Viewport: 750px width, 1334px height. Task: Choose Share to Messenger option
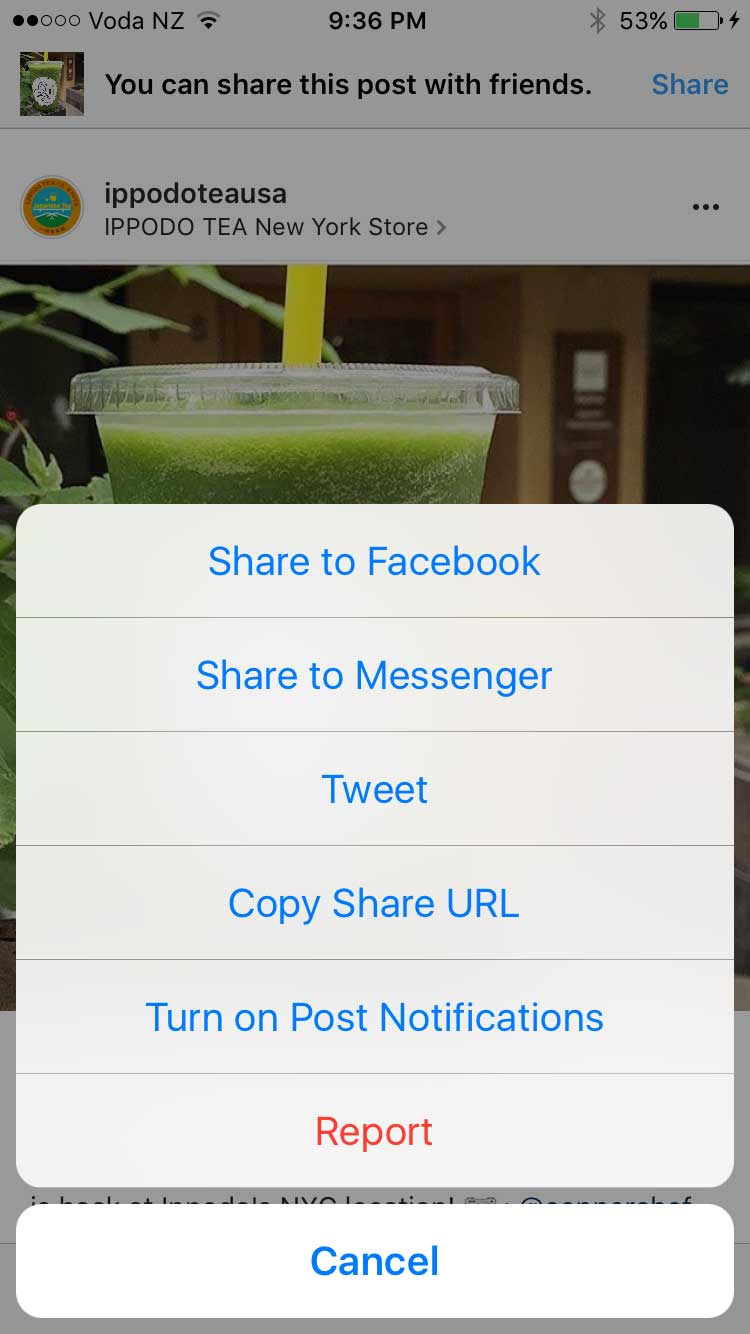pos(375,675)
